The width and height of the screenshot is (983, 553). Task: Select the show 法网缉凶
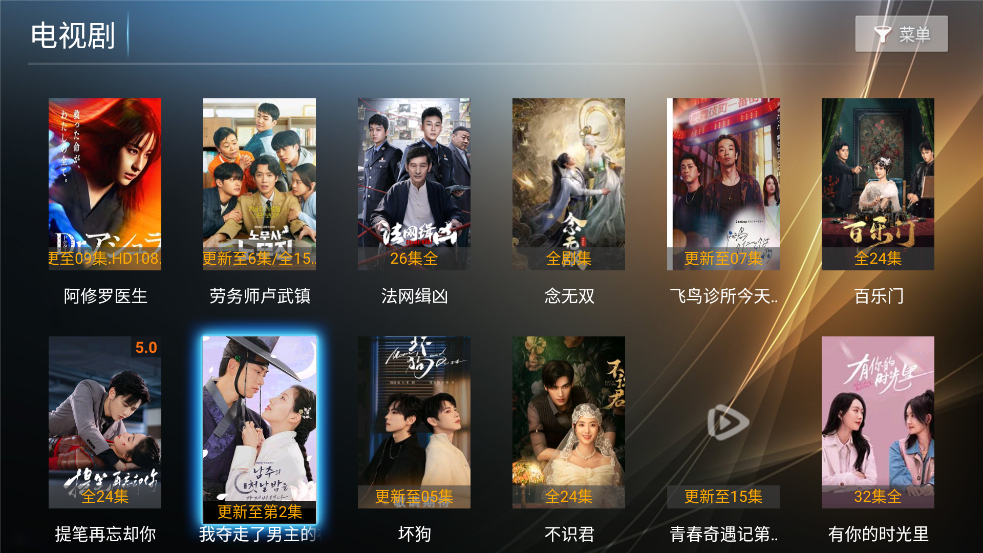point(414,184)
